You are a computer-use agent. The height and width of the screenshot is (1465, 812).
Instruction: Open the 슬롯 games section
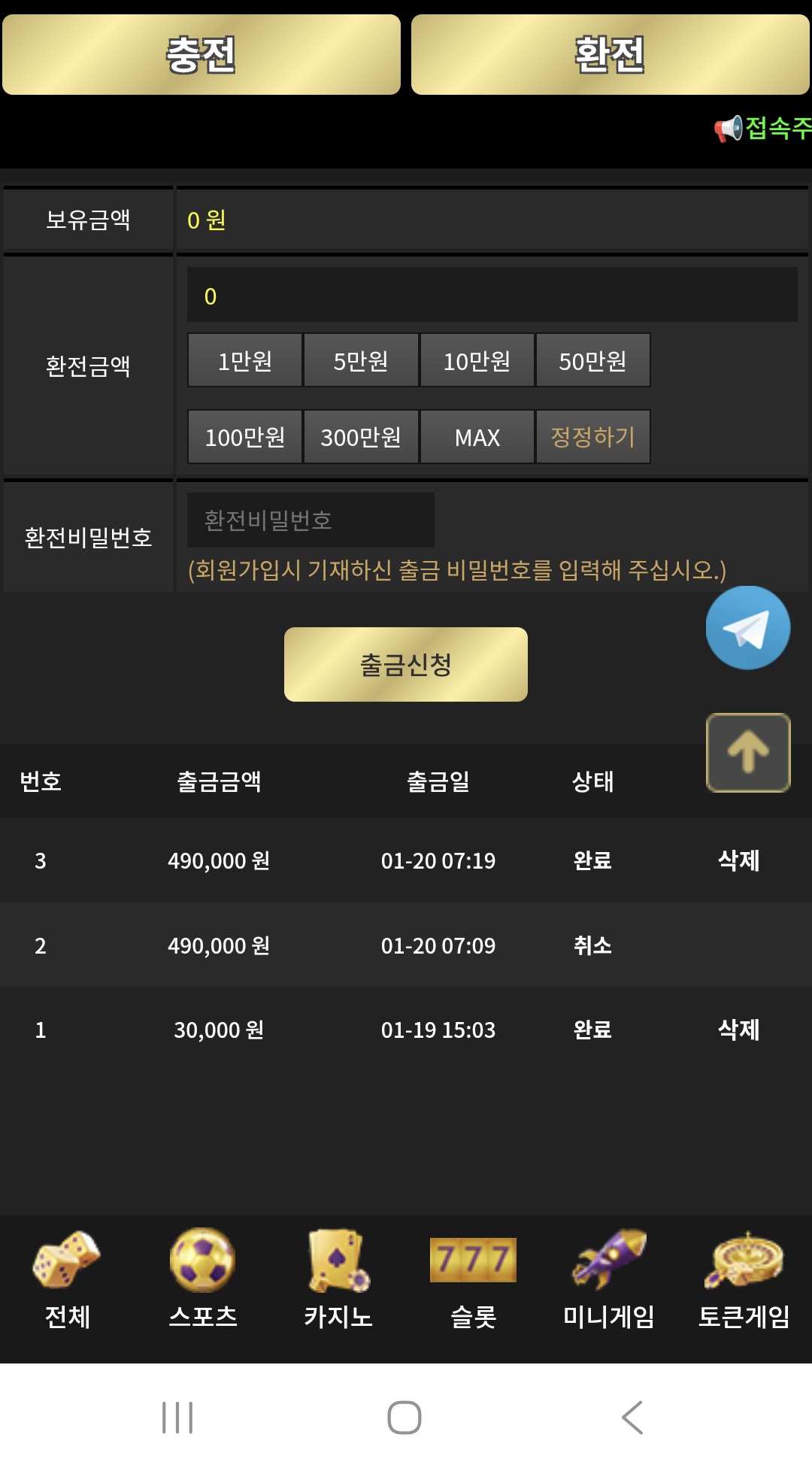[x=473, y=1278]
